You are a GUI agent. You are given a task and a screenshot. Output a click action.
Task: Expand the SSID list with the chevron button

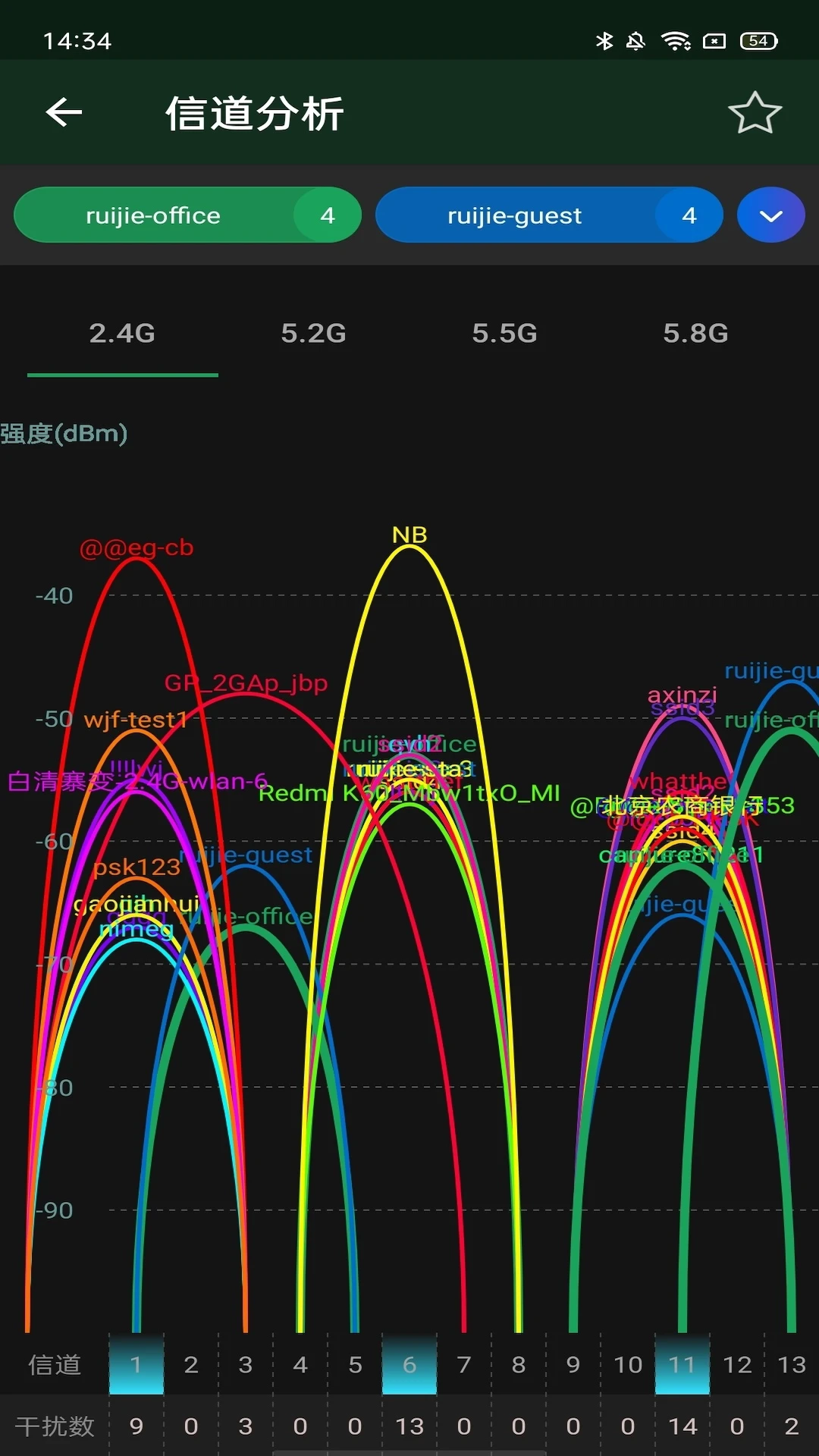point(770,215)
